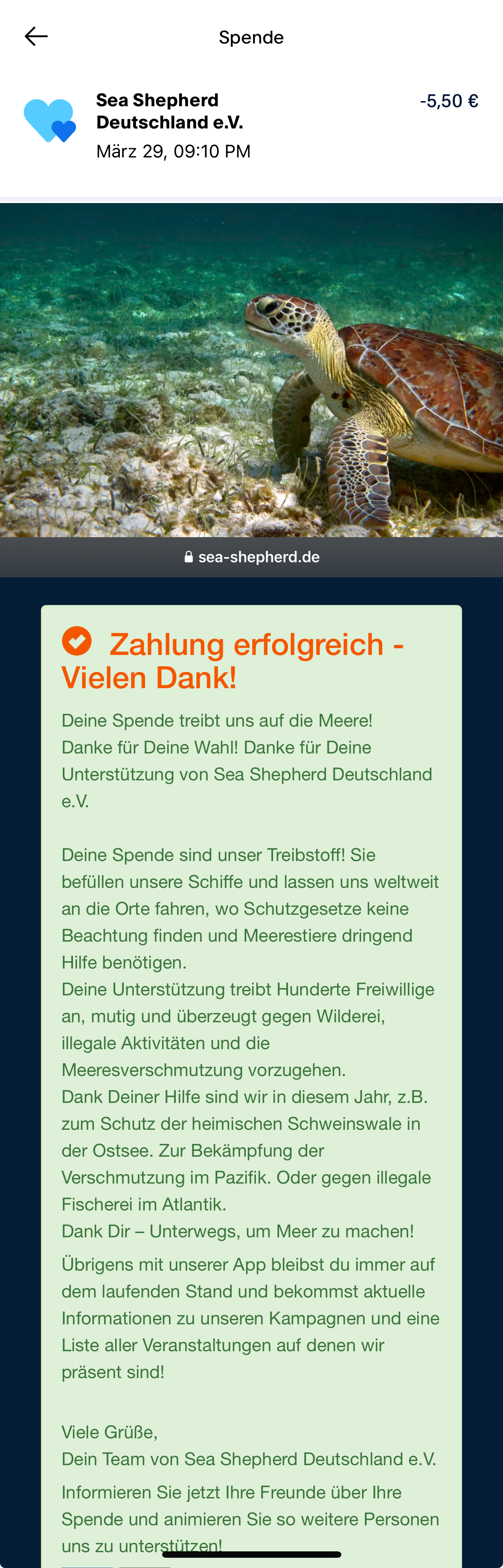
Task: Go back from the Spende screen
Action: pyautogui.click(x=36, y=37)
